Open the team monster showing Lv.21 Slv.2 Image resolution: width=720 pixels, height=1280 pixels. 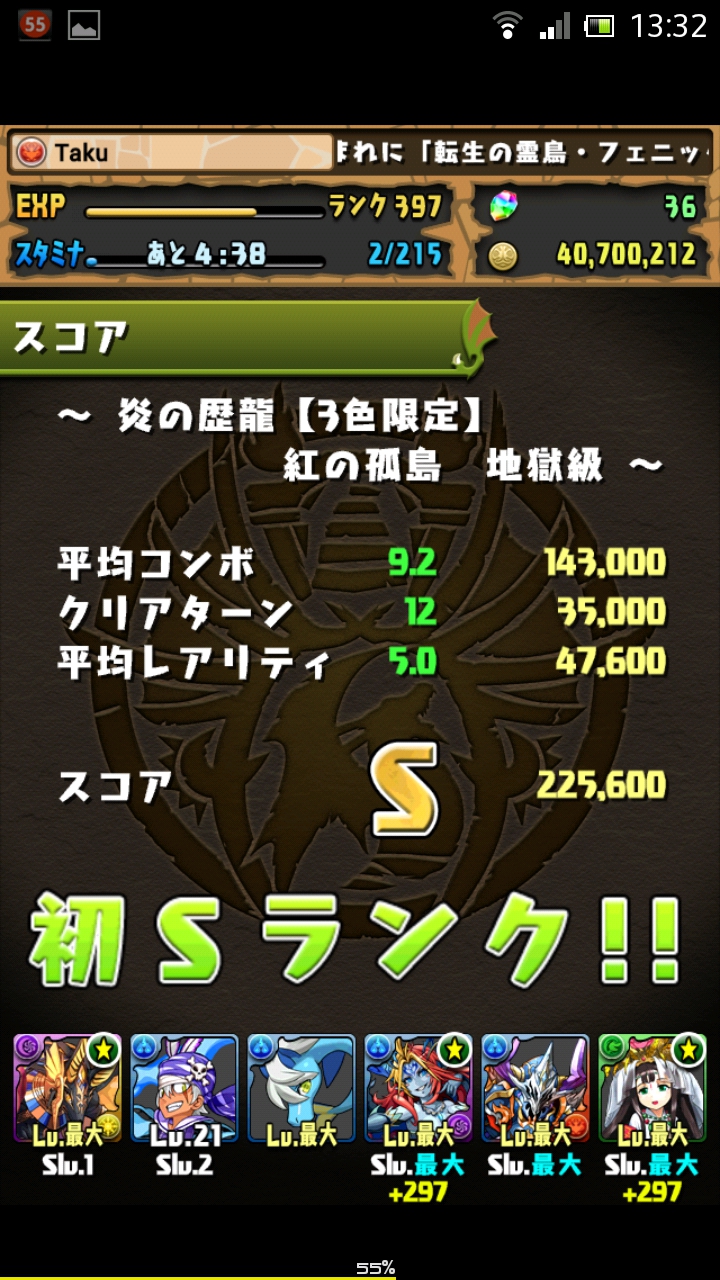(x=184, y=1088)
